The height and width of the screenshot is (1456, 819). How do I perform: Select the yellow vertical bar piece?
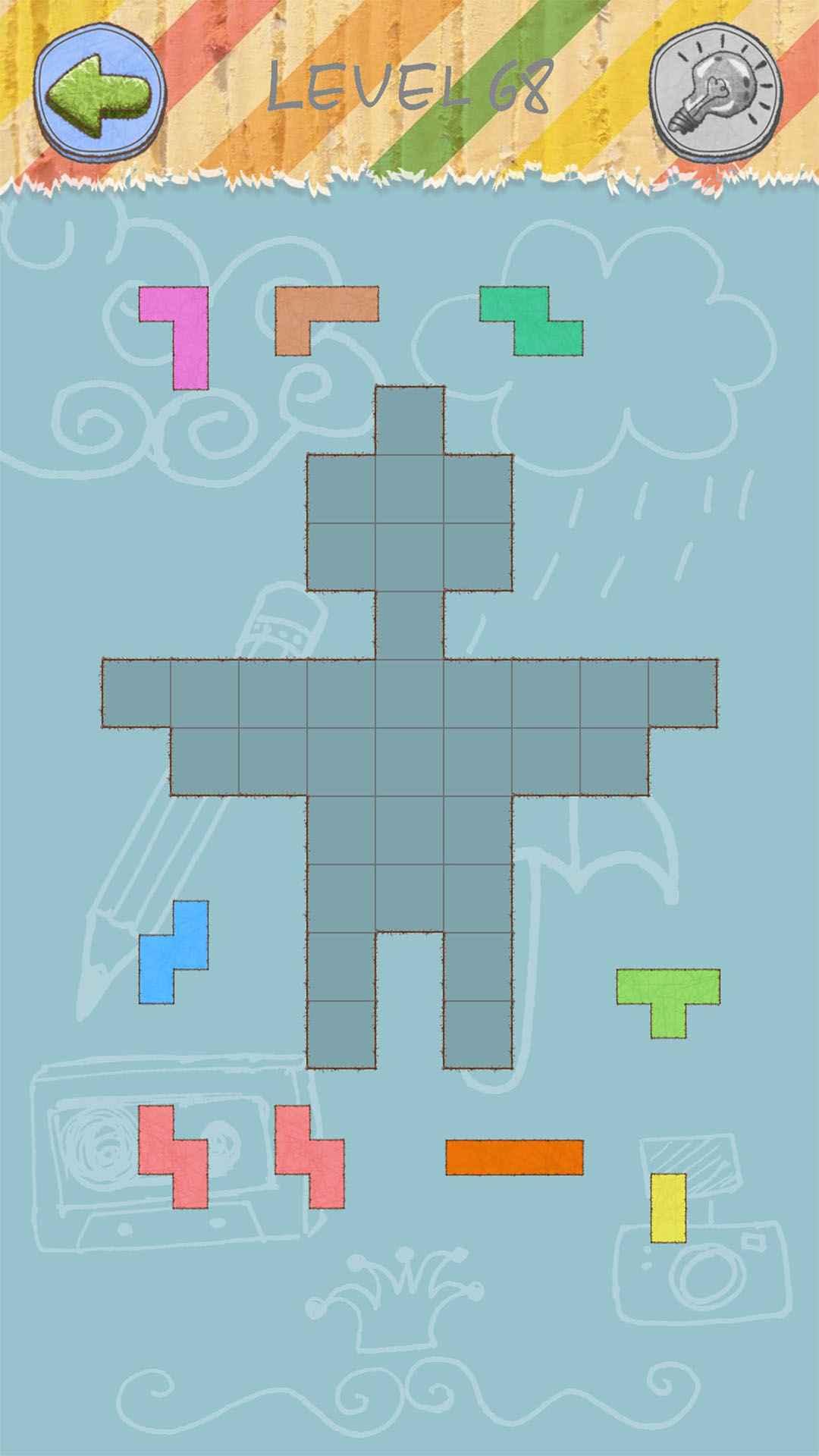pyautogui.click(x=668, y=1208)
